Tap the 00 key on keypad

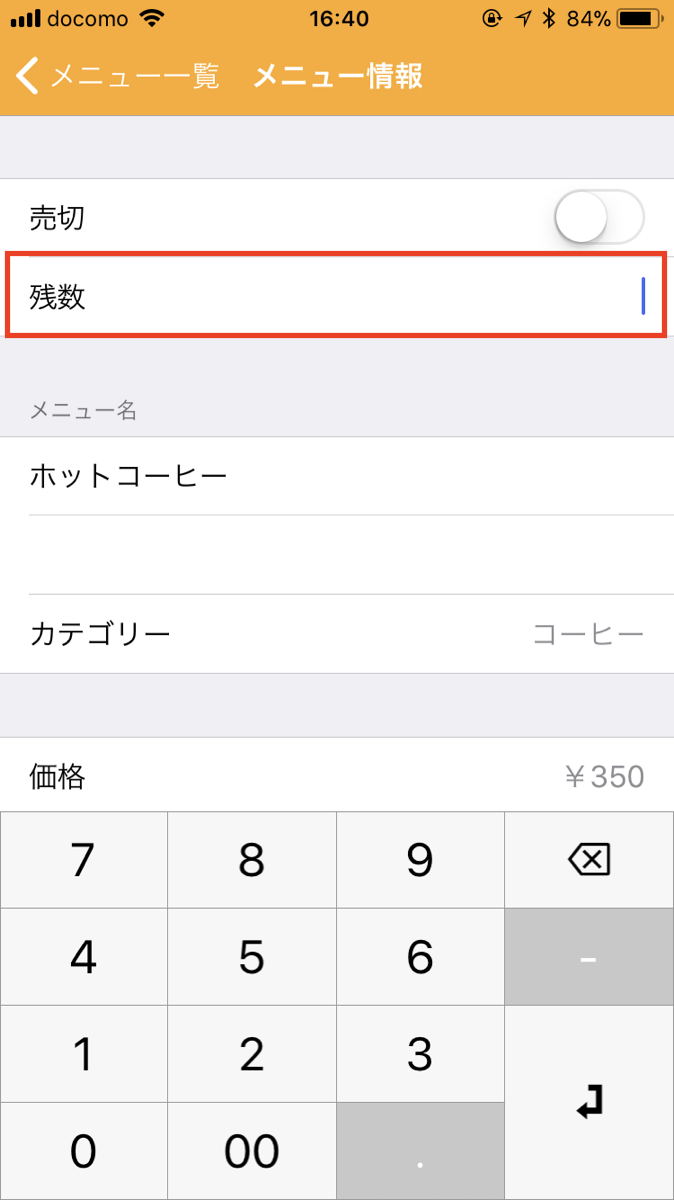[252, 1152]
